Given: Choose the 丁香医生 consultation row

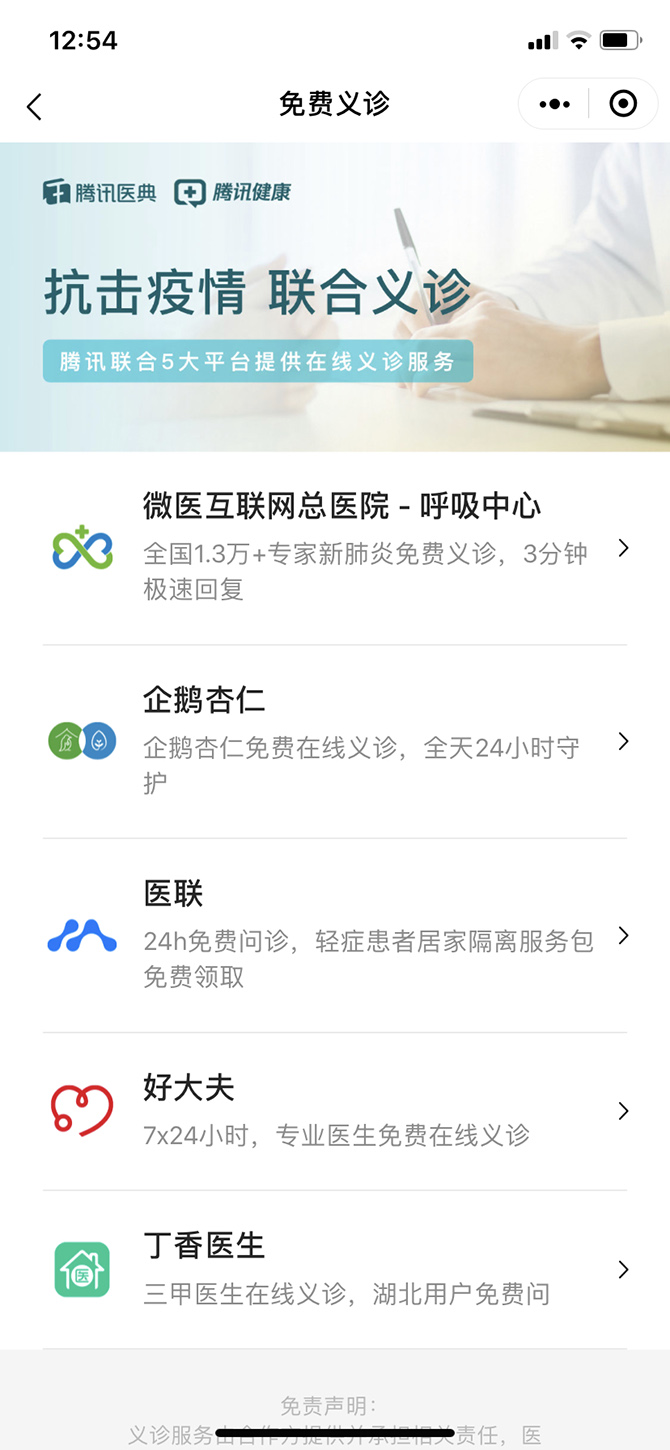Looking at the screenshot, I should [x=335, y=1270].
